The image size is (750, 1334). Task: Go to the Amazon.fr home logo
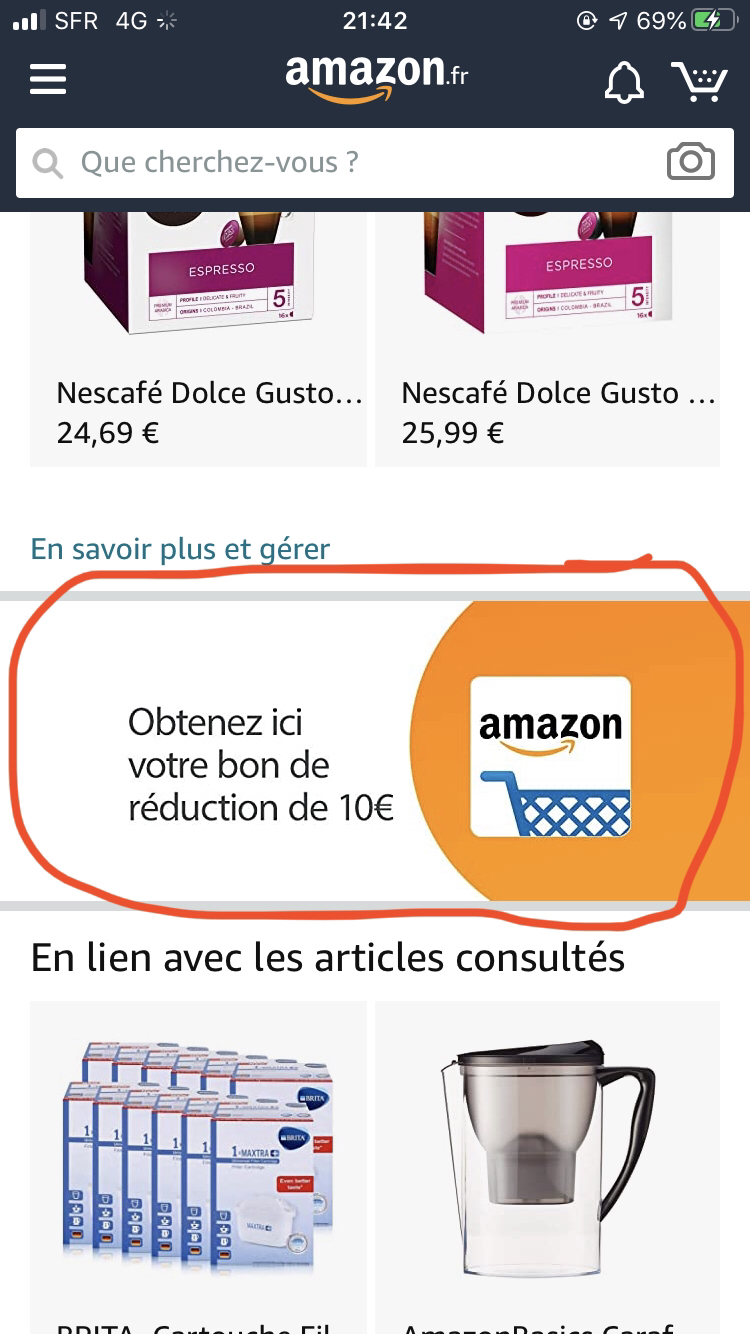click(376, 76)
